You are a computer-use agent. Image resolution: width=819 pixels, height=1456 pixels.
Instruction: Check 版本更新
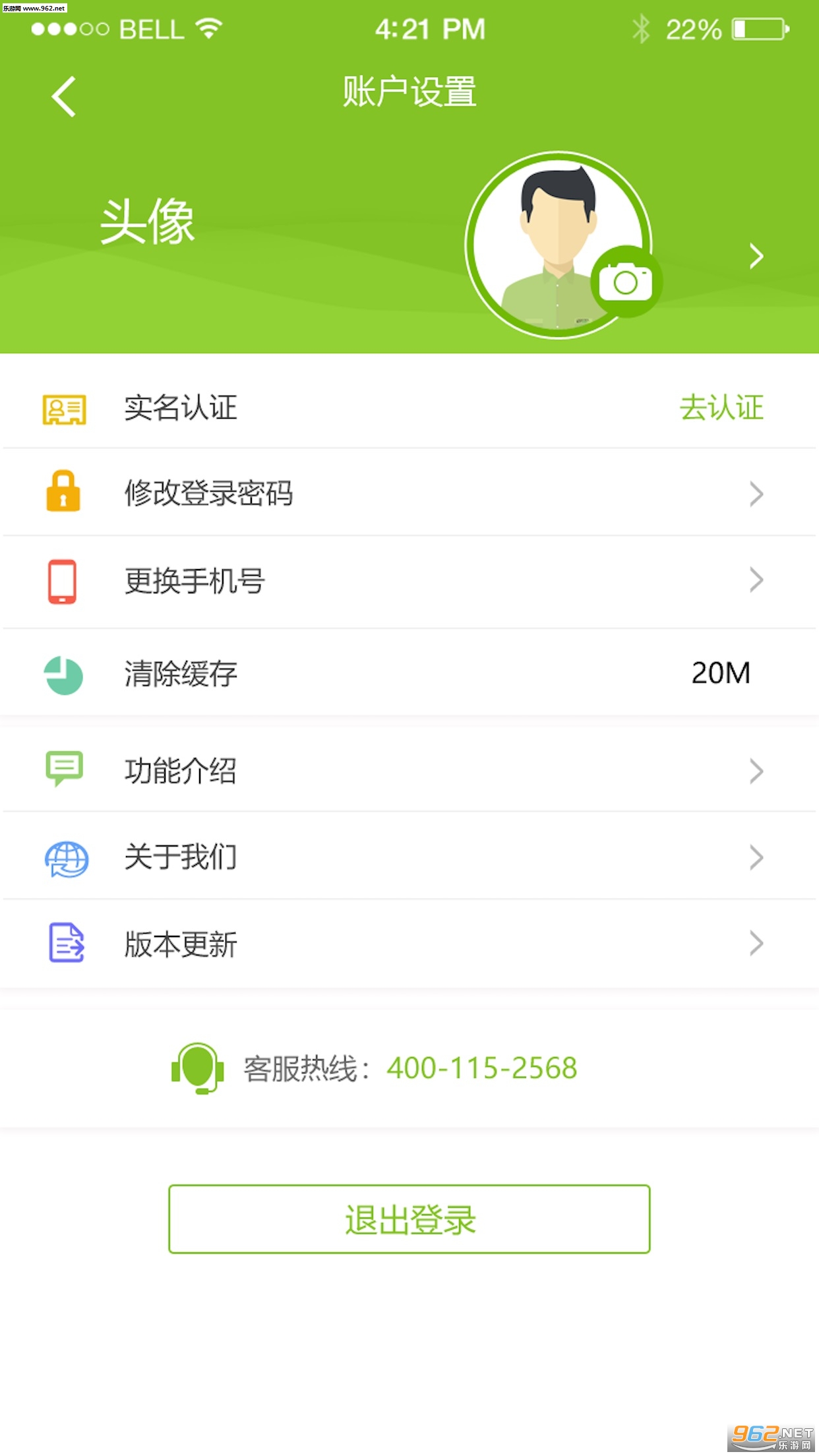(409, 944)
